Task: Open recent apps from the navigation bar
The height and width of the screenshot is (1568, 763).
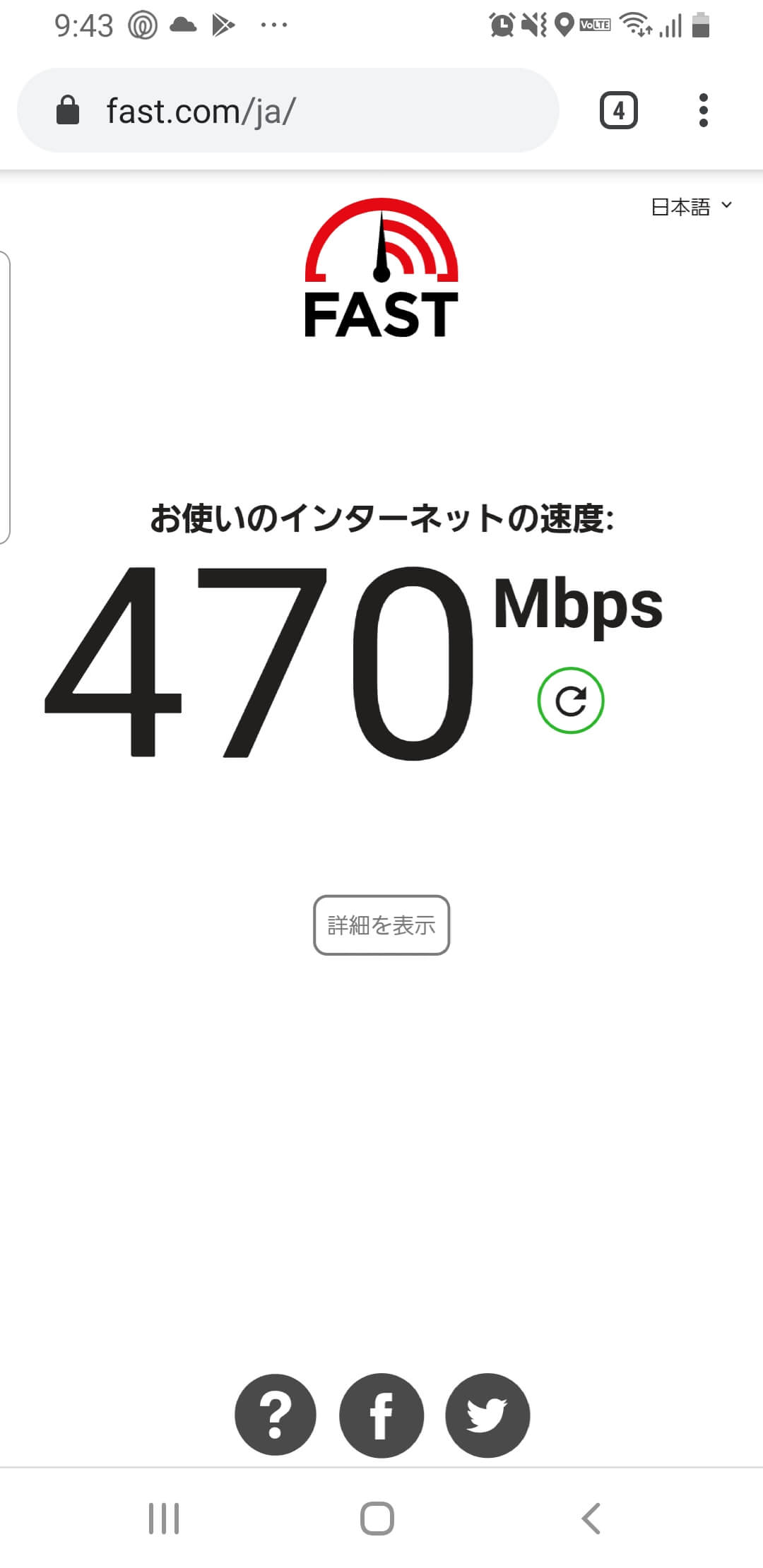Action: pos(164,1519)
